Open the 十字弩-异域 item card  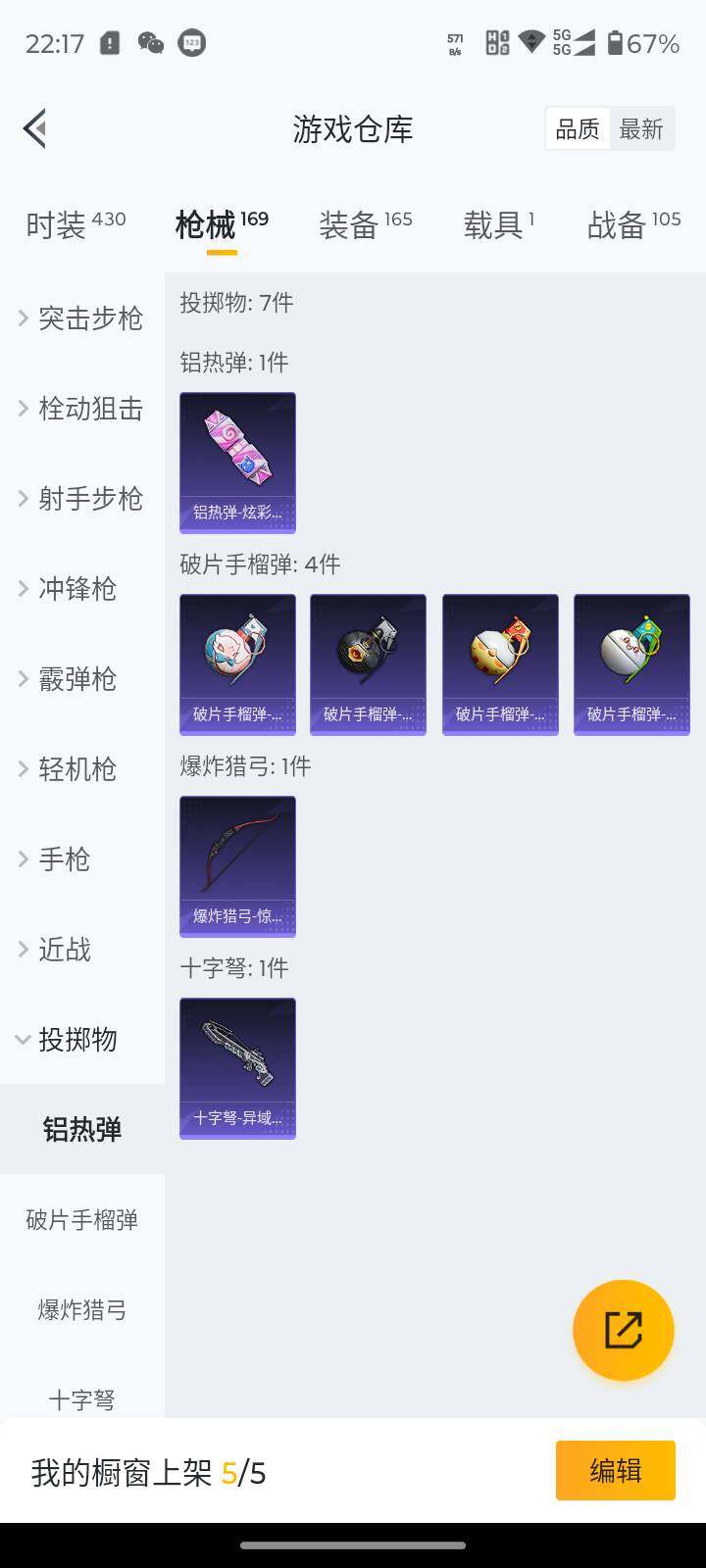tap(237, 1068)
